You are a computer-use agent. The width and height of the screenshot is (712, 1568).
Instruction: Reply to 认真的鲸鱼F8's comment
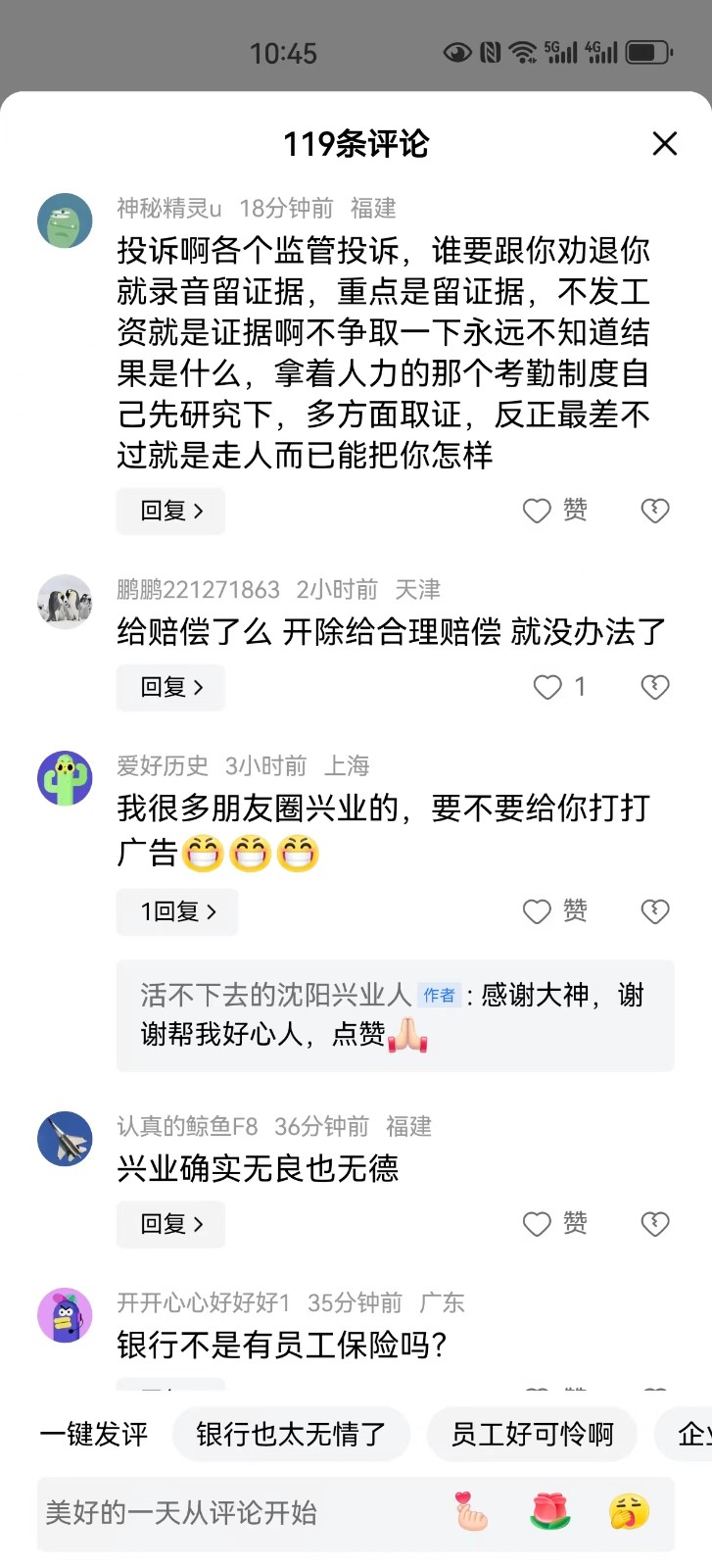pyautogui.click(x=171, y=1224)
